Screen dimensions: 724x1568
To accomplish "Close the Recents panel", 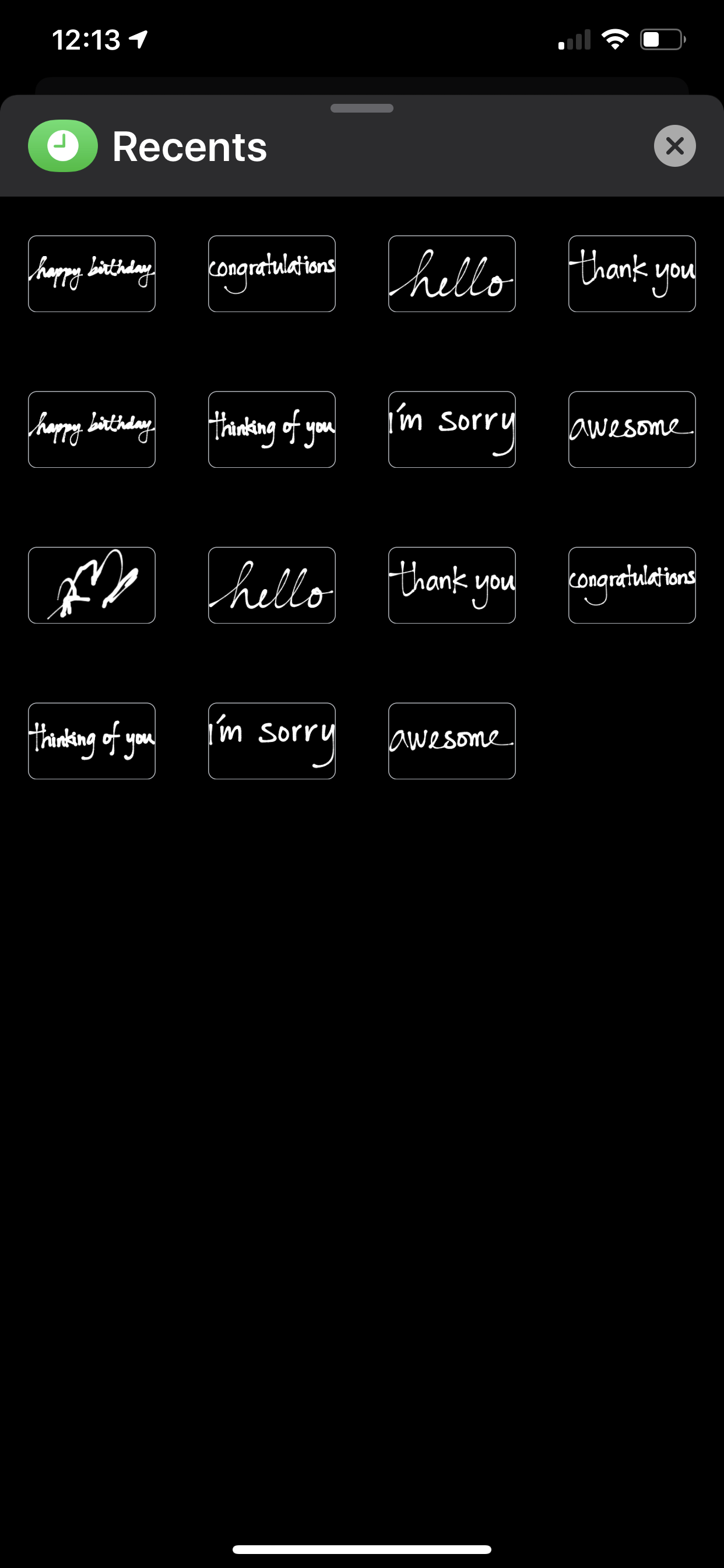I will click(674, 146).
